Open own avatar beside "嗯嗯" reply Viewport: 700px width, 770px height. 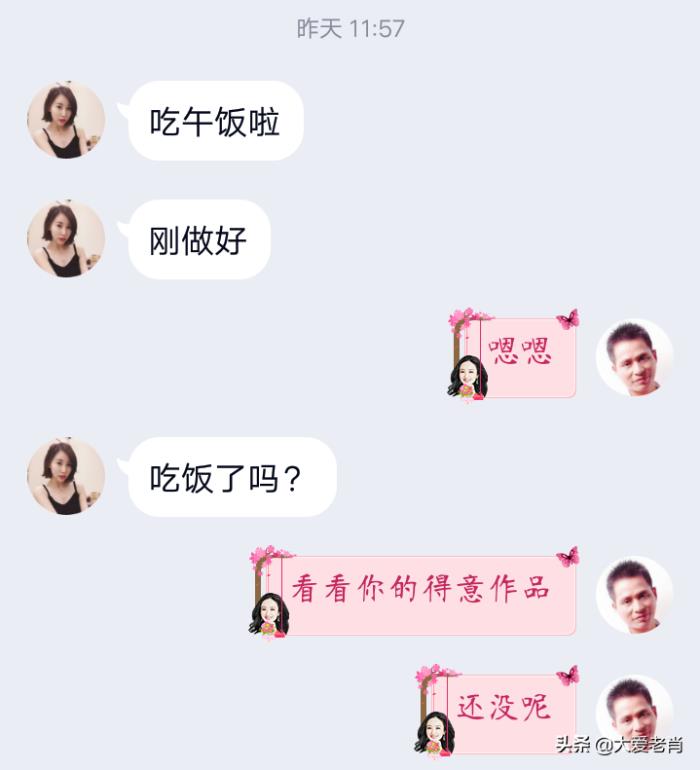point(634,357)
